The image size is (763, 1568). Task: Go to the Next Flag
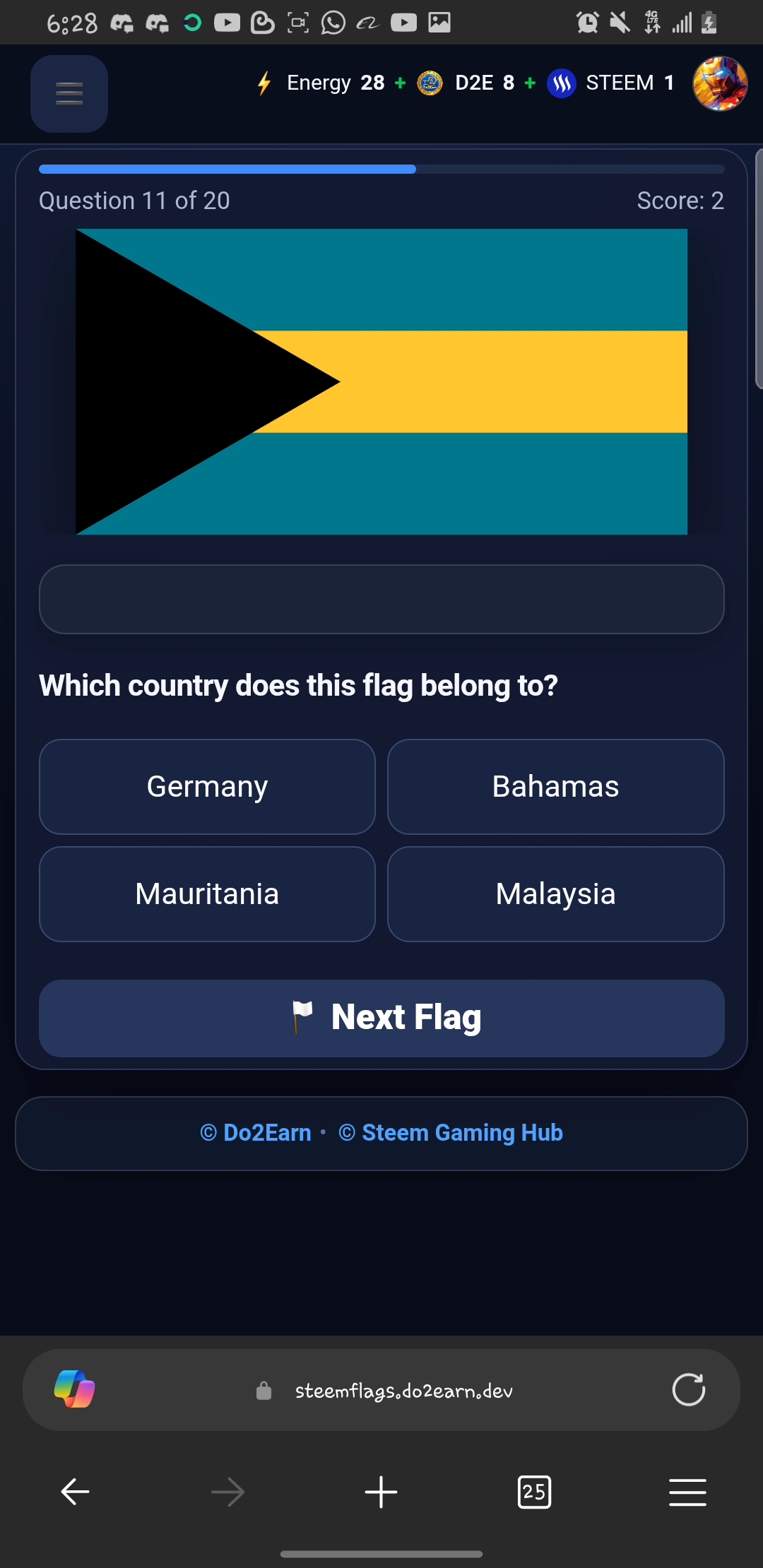click(x=381, y=1018)
